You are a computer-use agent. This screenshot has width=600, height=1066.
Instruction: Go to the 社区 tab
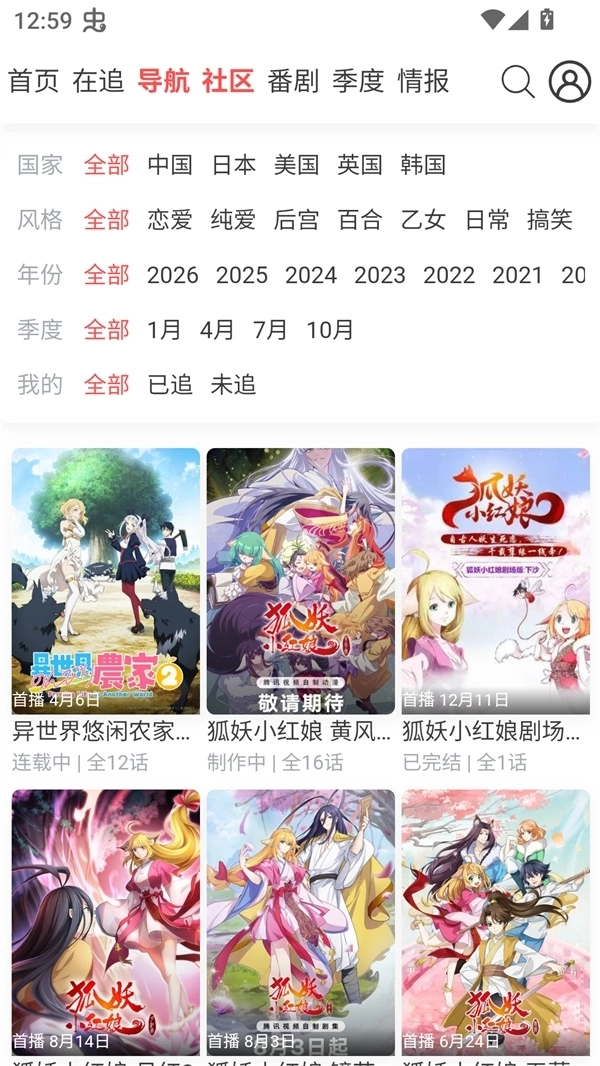pos(228,81)
